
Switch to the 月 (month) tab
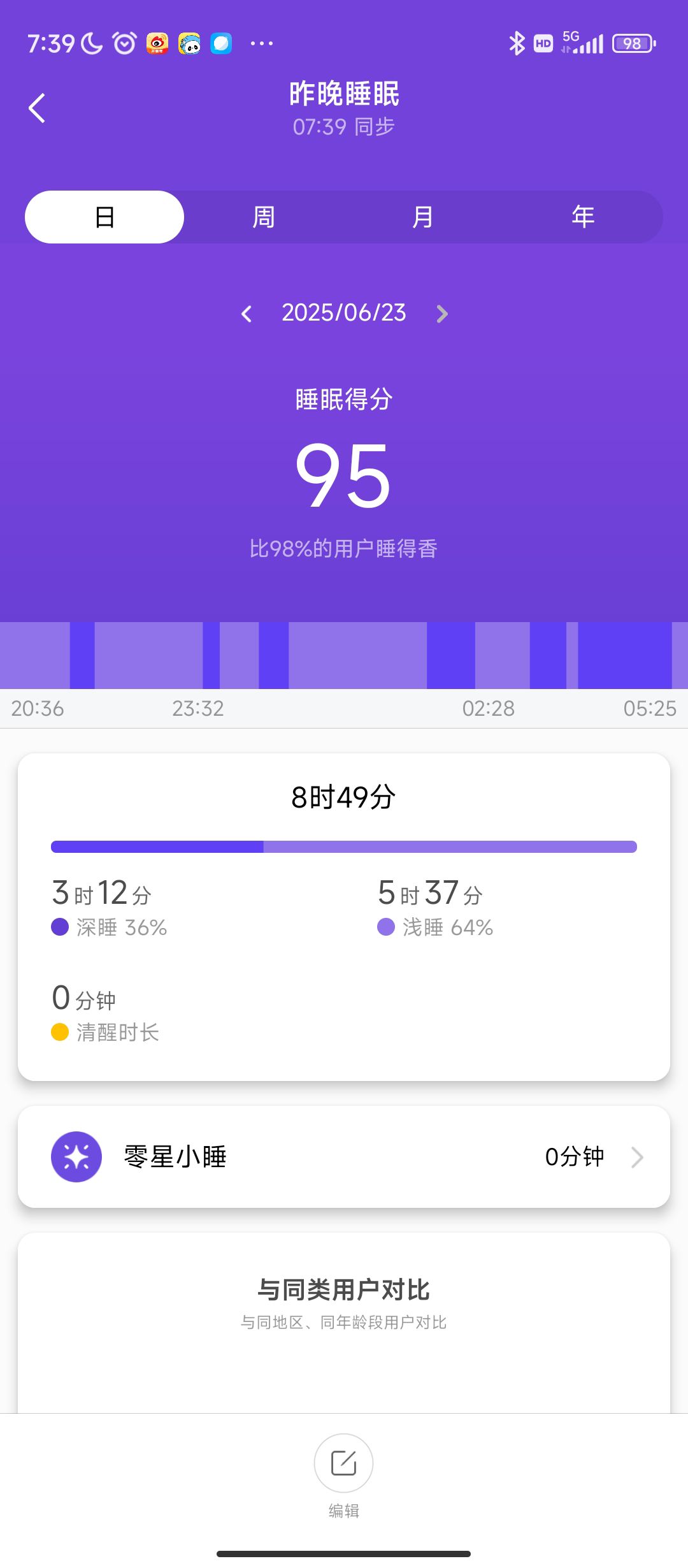click(423, 217)
